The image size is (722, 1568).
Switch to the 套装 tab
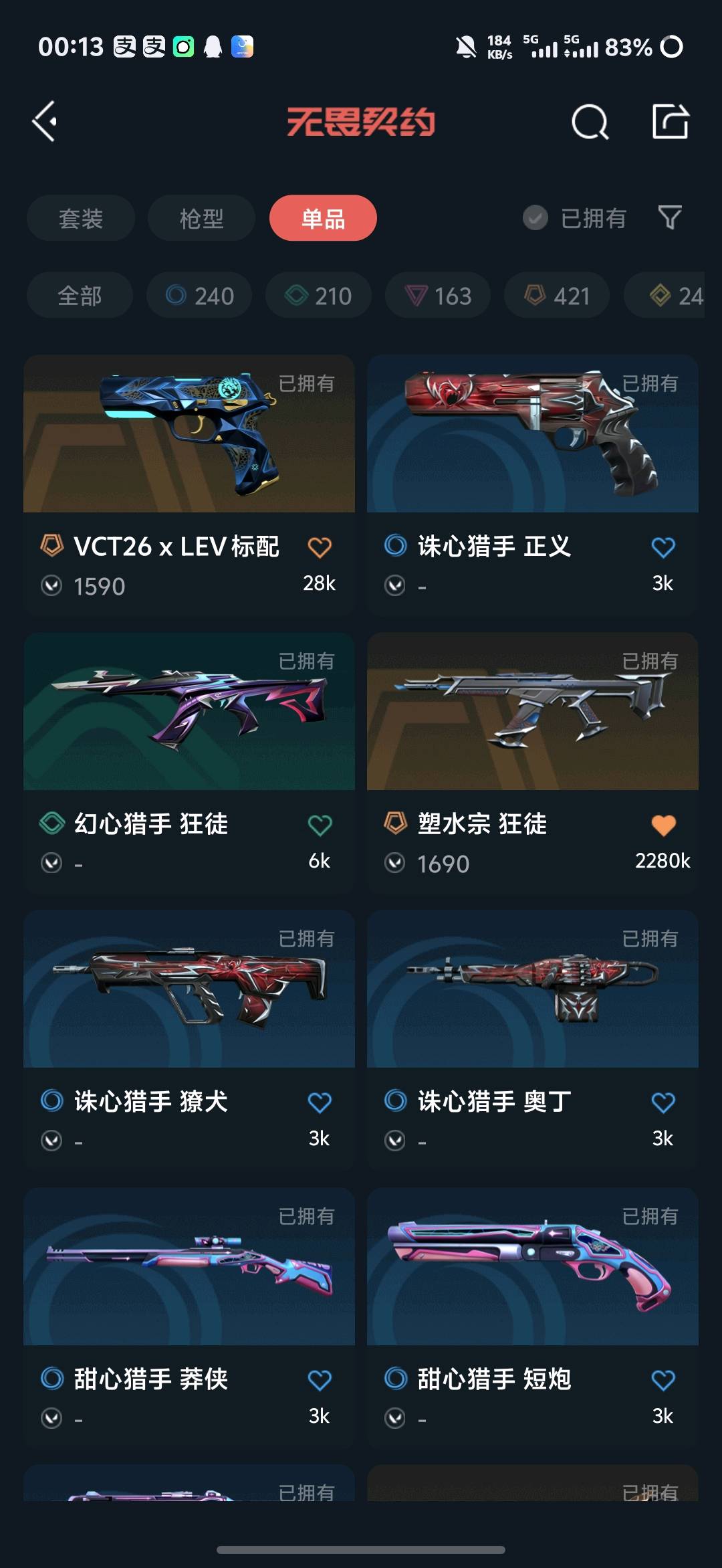(x=81, y=218)
